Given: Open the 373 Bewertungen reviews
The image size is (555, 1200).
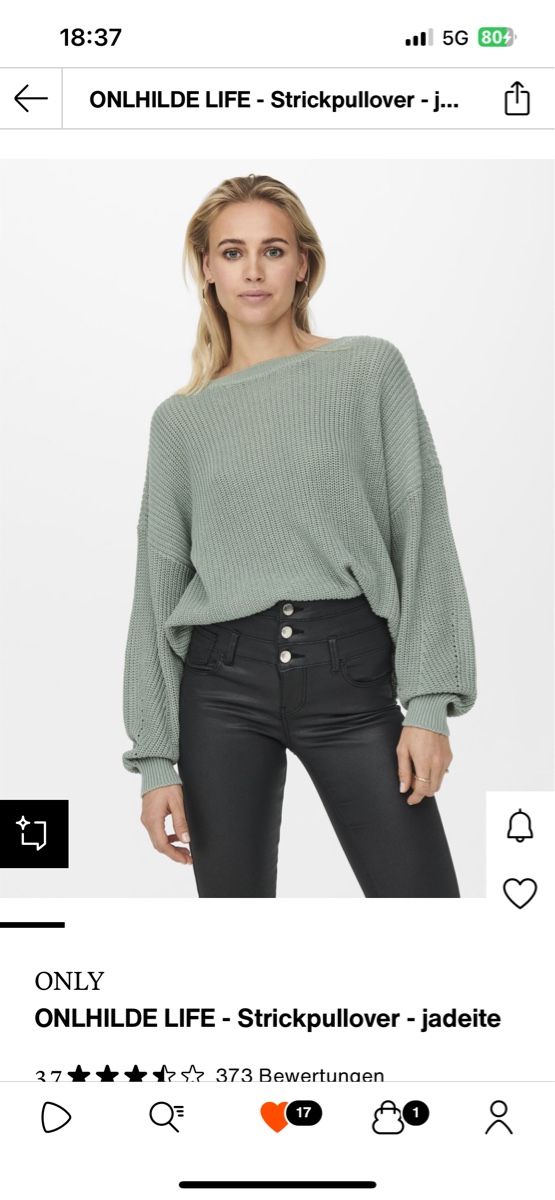Looking at the screenshot, I should pos(300,1076).
